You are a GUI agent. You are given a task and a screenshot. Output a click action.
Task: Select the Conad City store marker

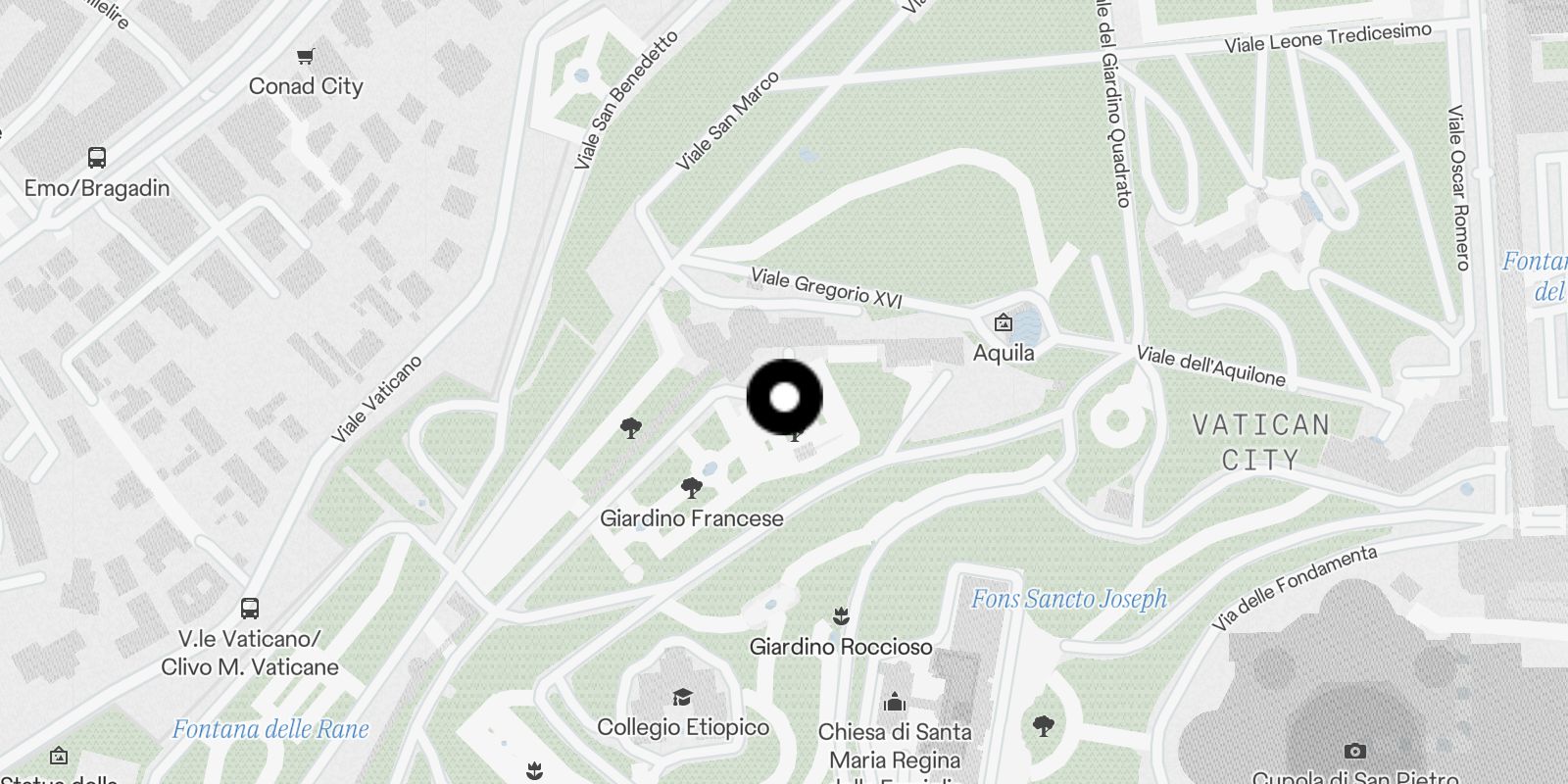(306, 57)
